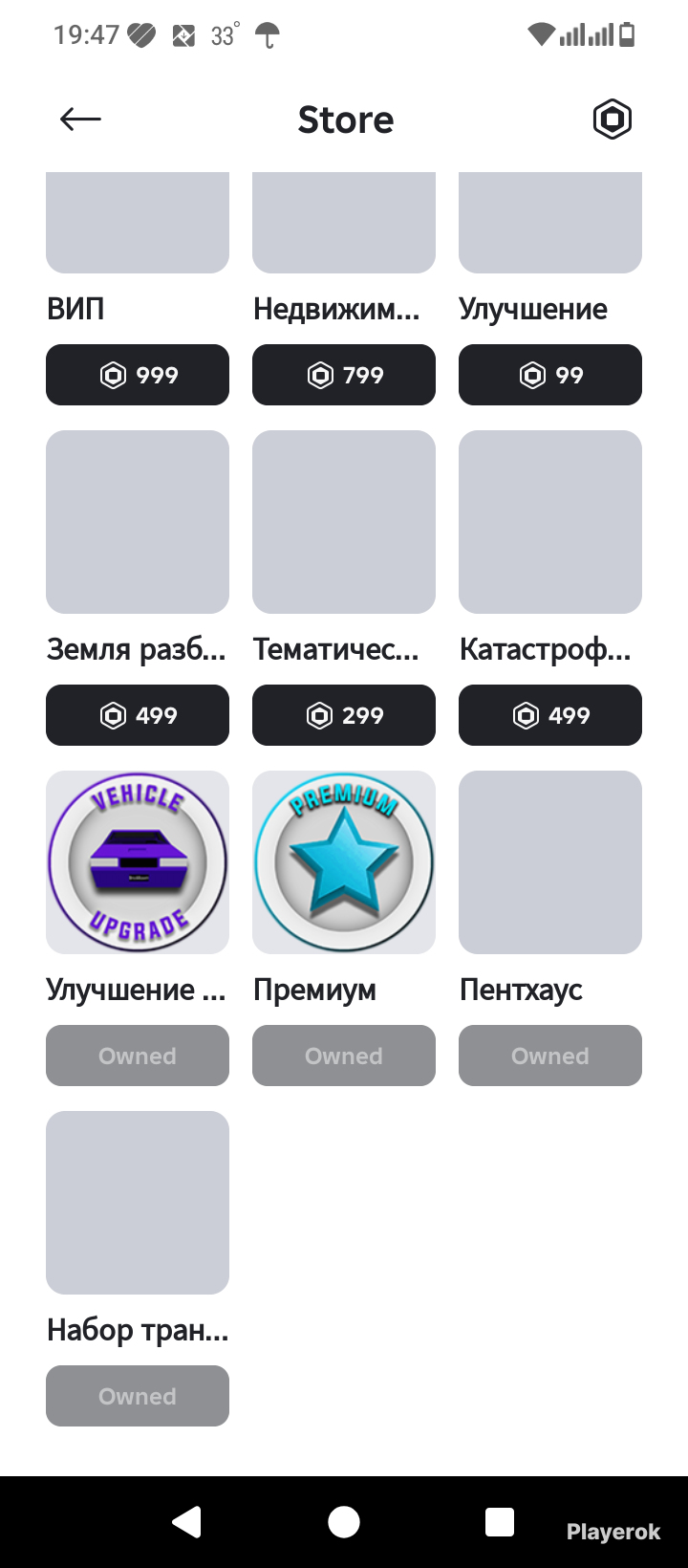The width and height of the screenshot is (688, 1568).
Task: Open the Катастроф... pass tile
Action: 550,522
